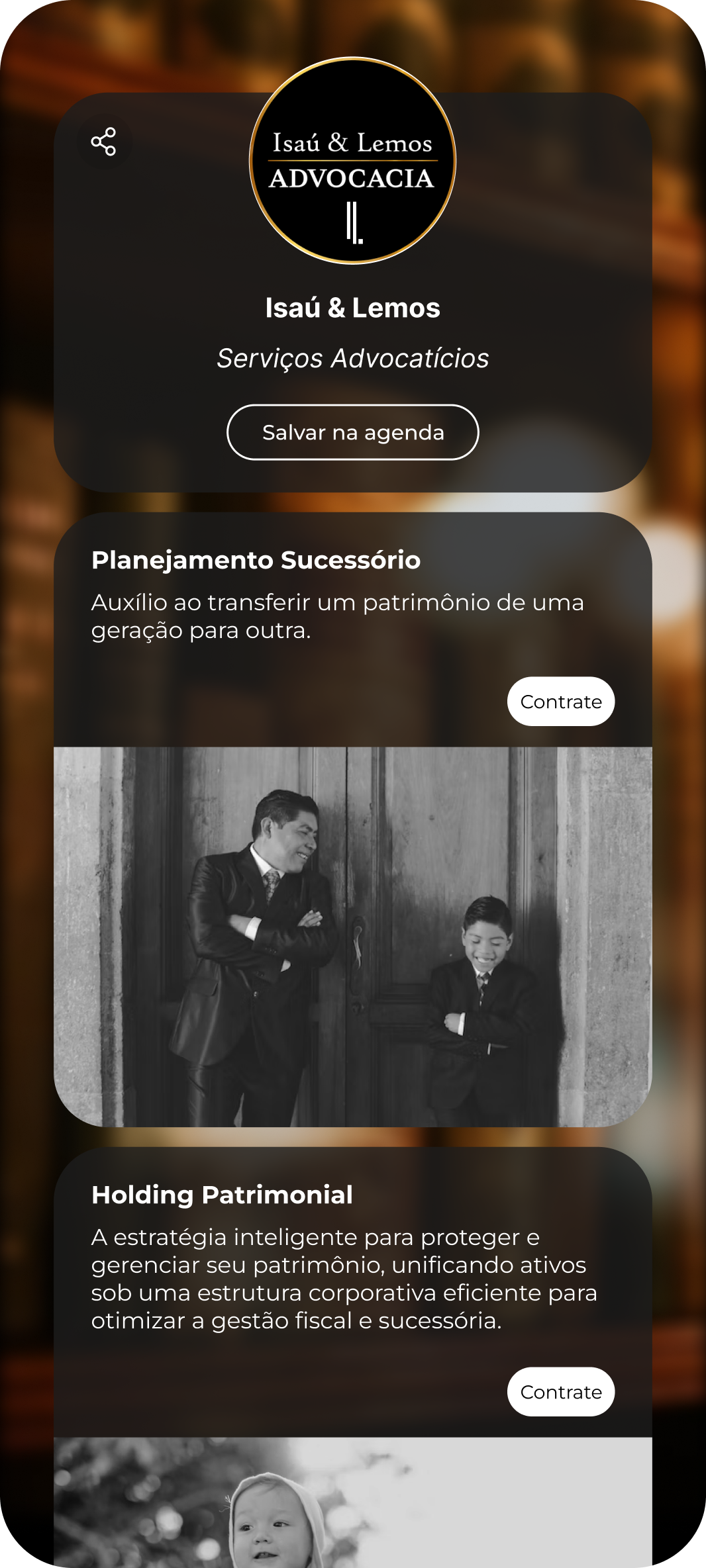Tap Contrate for Holding Patrimonial

pyautogui.click(x=560, y=1392)
